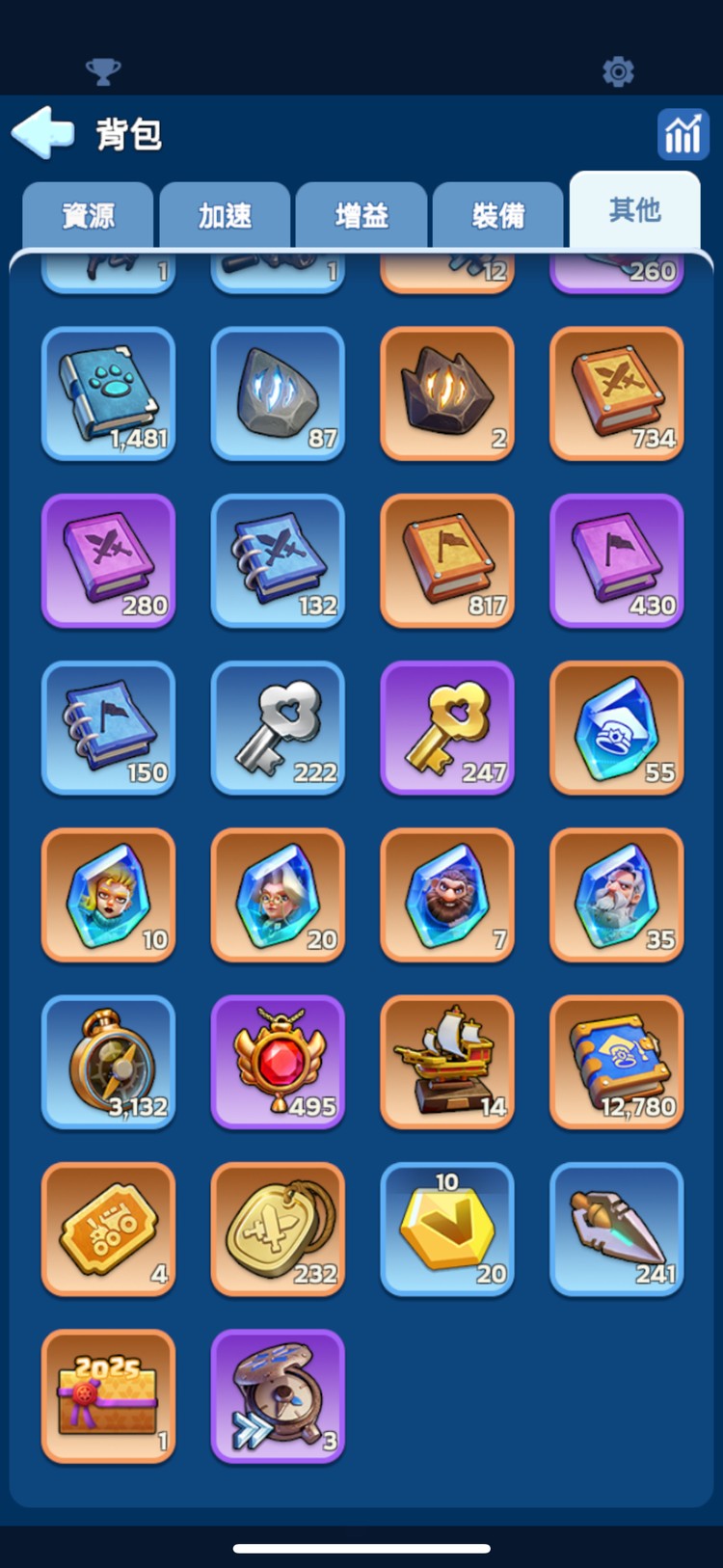Switch to the 資源 tab
The image size is (723, 1568).
pyautogui.click(x=88, y=215)
